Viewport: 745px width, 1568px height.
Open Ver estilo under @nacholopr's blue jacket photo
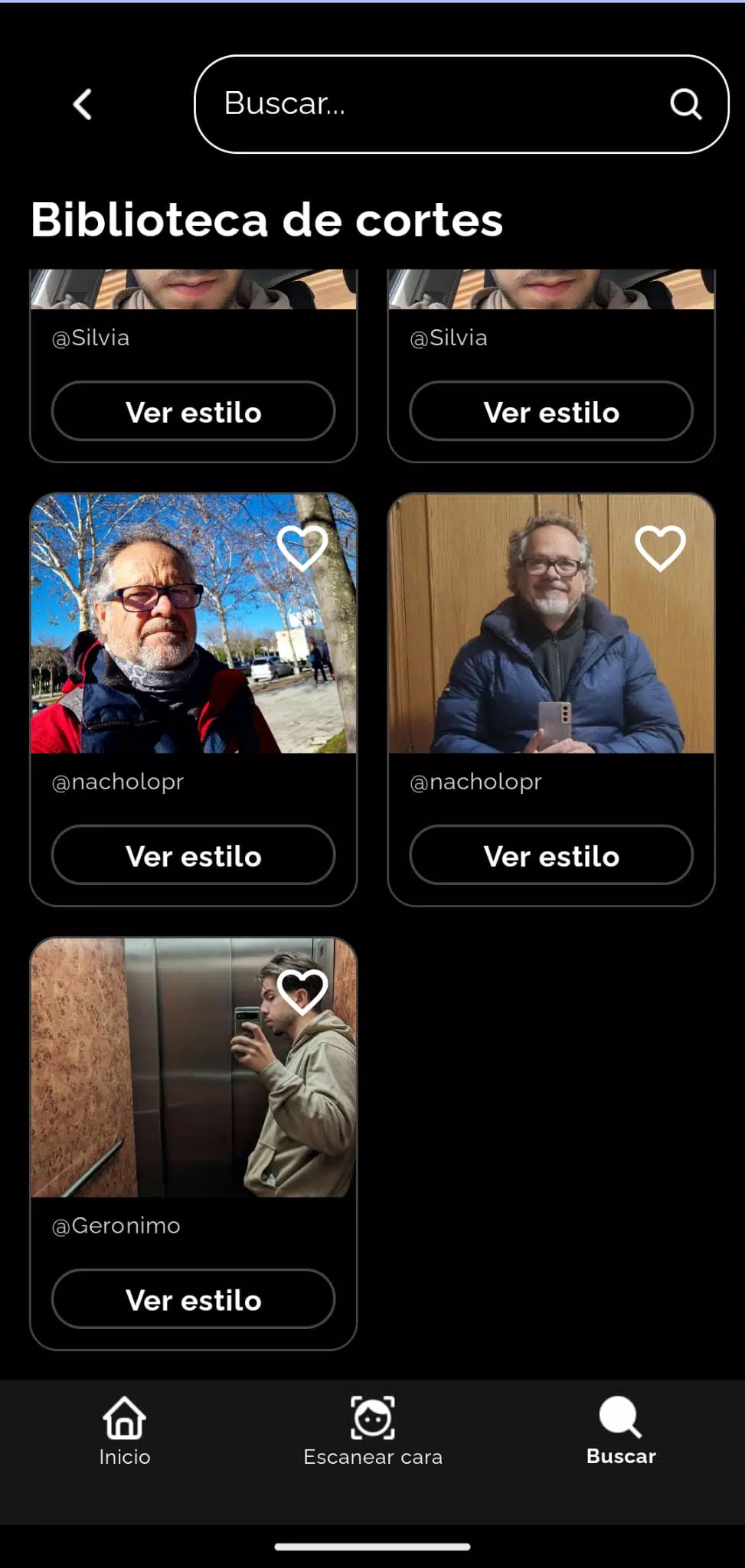(551, 855)
